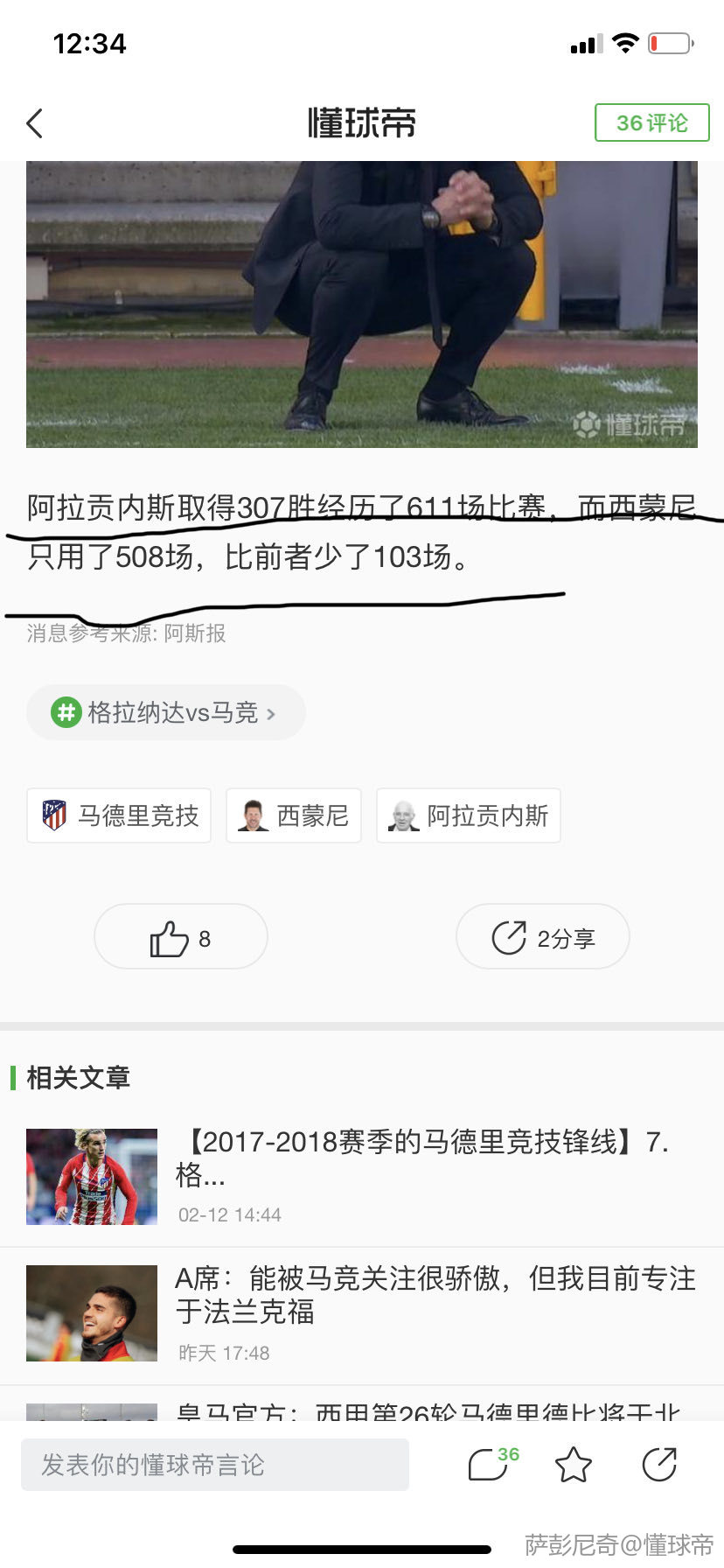Screen dimensions: 724x1568
Task: Tap the 2分享 share button
Action: point(542,937)
